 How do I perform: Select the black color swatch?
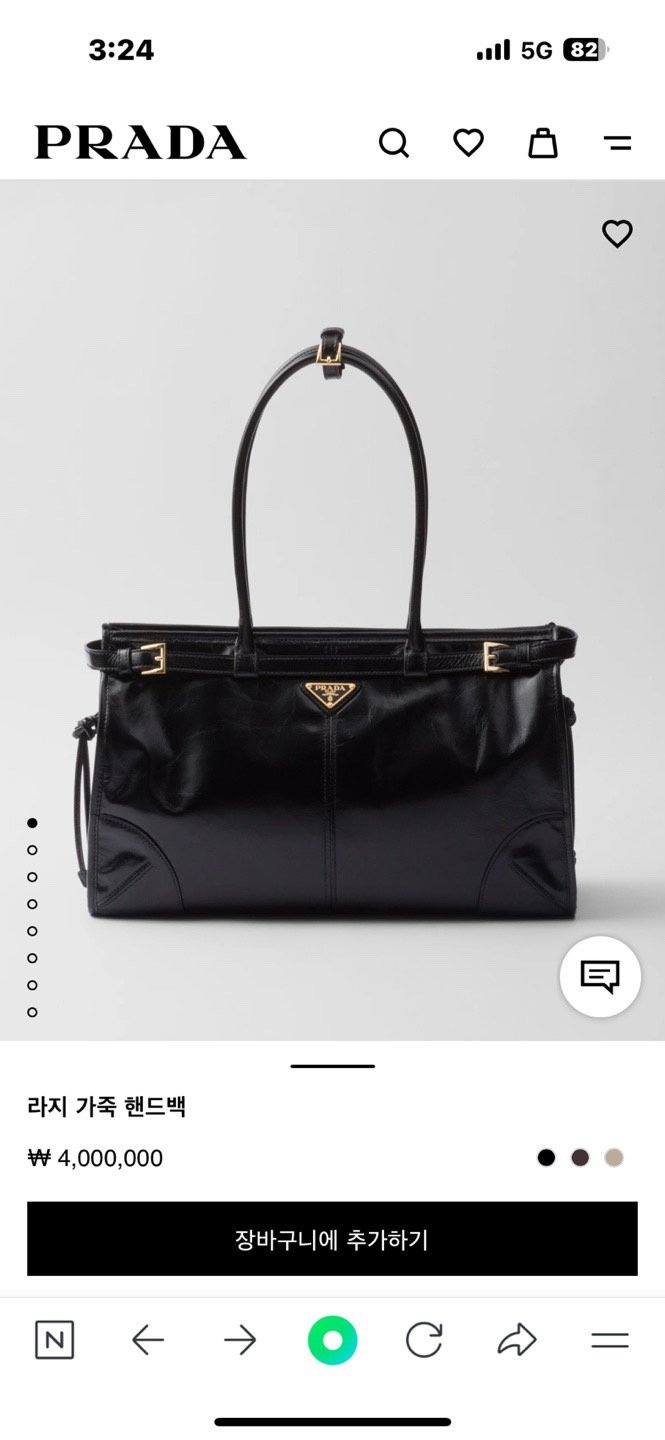(x=546, y=1158)
